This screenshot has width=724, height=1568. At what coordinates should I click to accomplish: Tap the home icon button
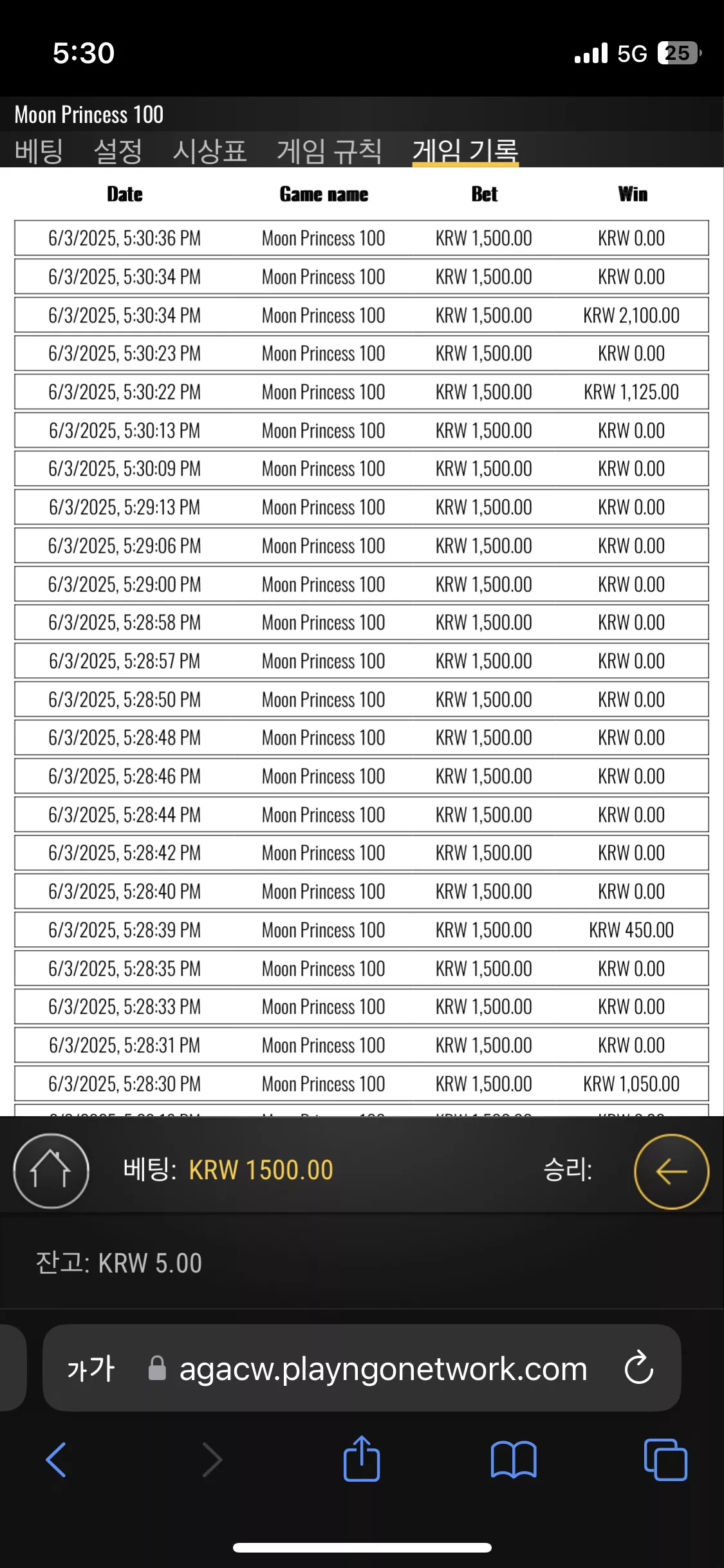tap(51, 1171)
